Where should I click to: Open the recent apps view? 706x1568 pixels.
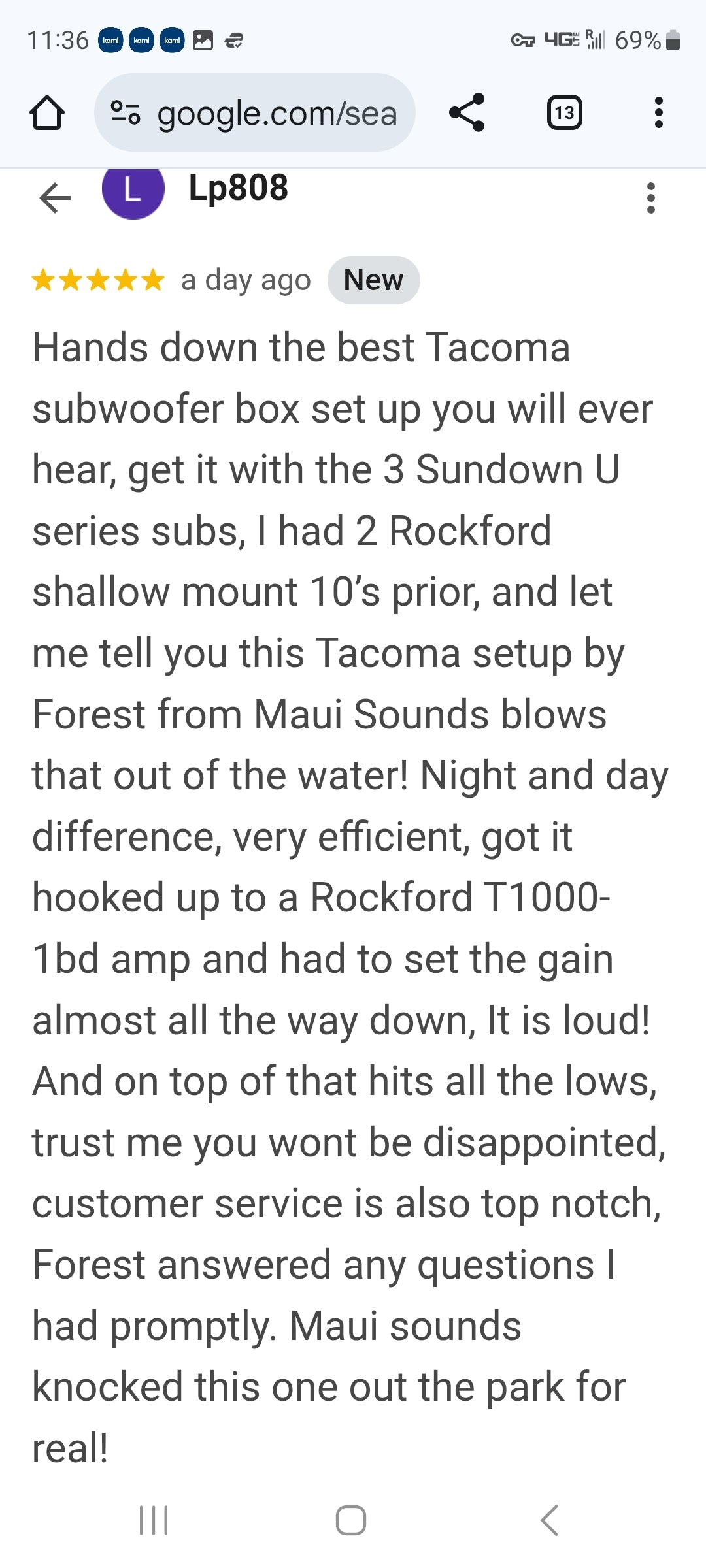point(154,1520)
